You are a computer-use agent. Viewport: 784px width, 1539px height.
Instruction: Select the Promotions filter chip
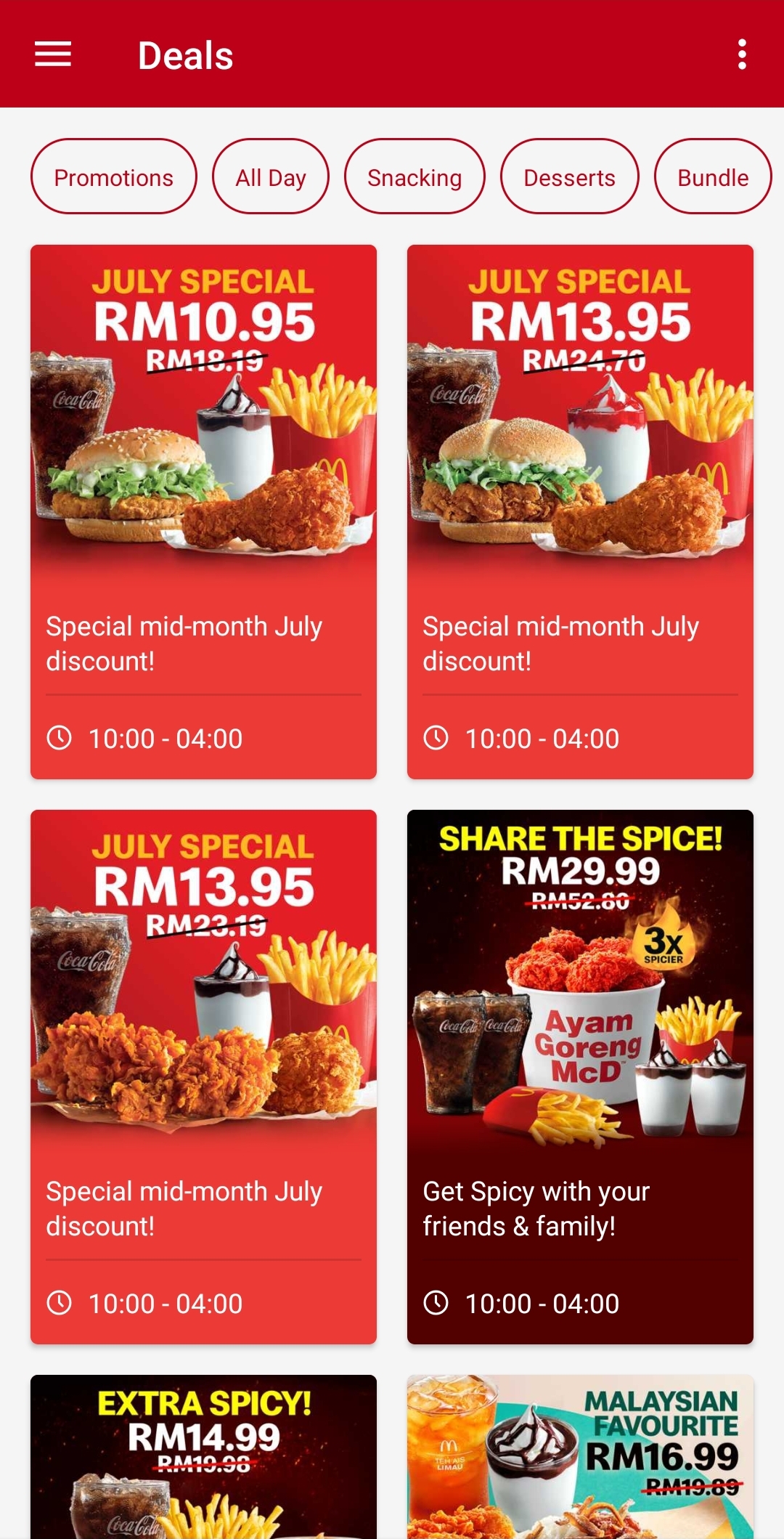click(x=114, y=177)
